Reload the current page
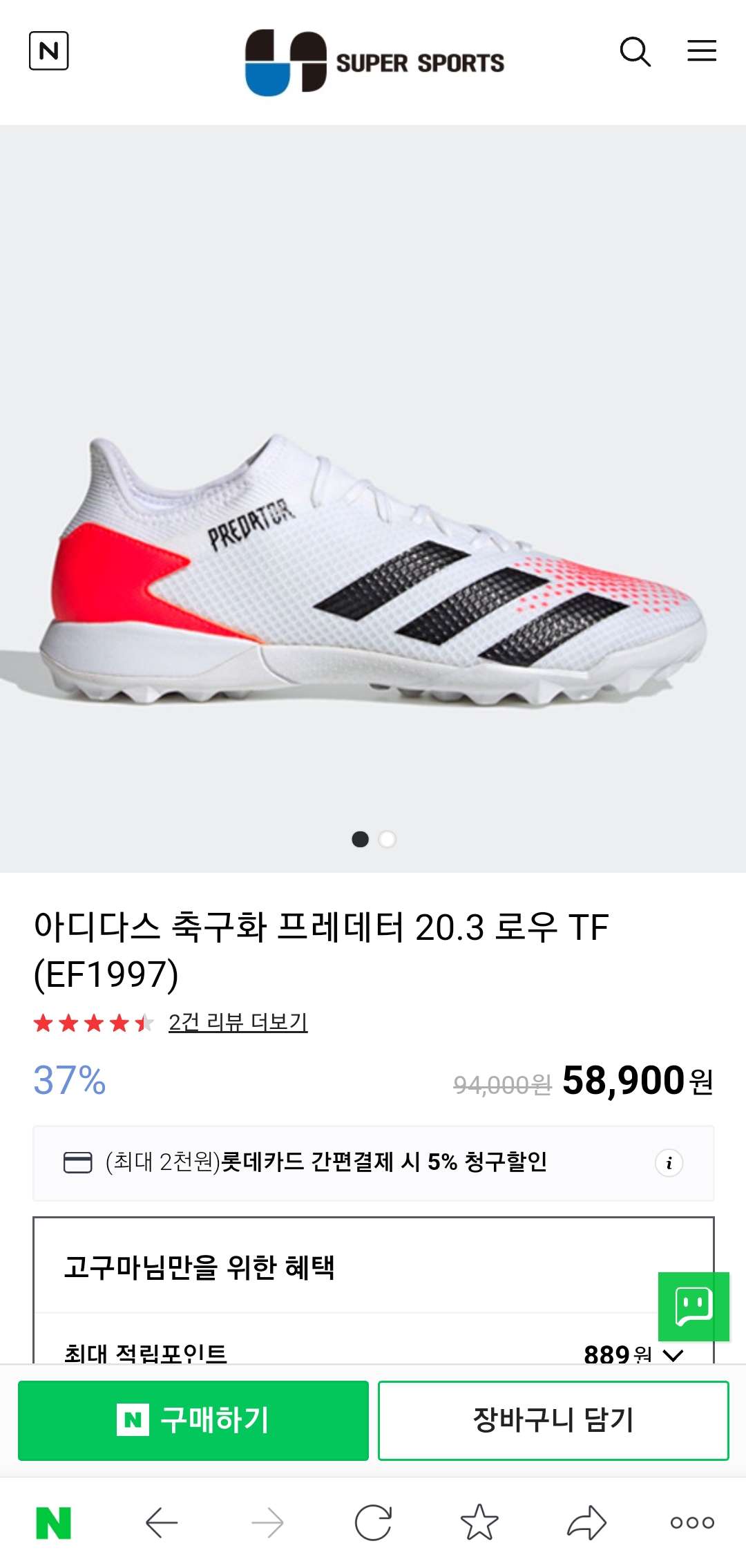Screen dimensions: 746x1568 pyautogui.click(x=373, y=1523)
